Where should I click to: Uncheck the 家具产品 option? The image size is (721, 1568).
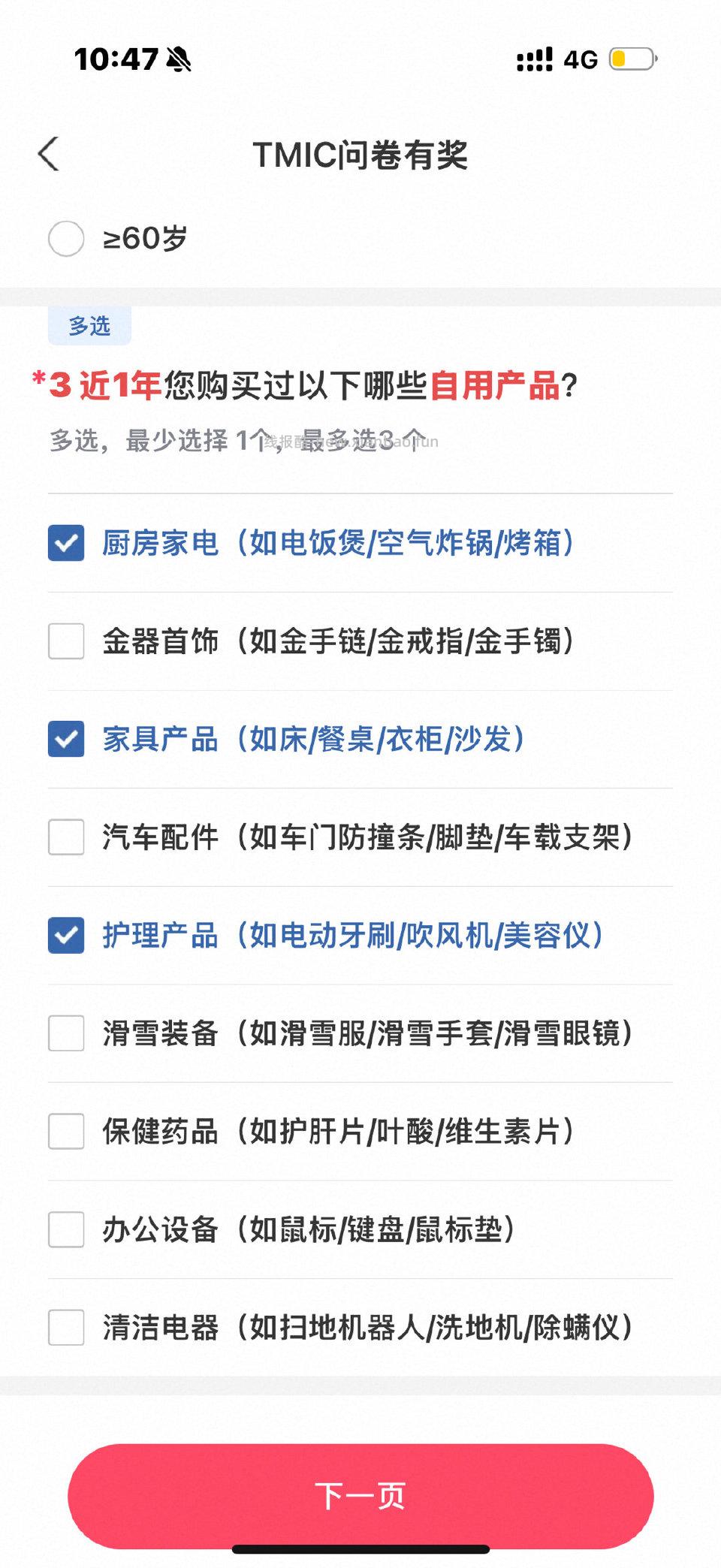65,740
